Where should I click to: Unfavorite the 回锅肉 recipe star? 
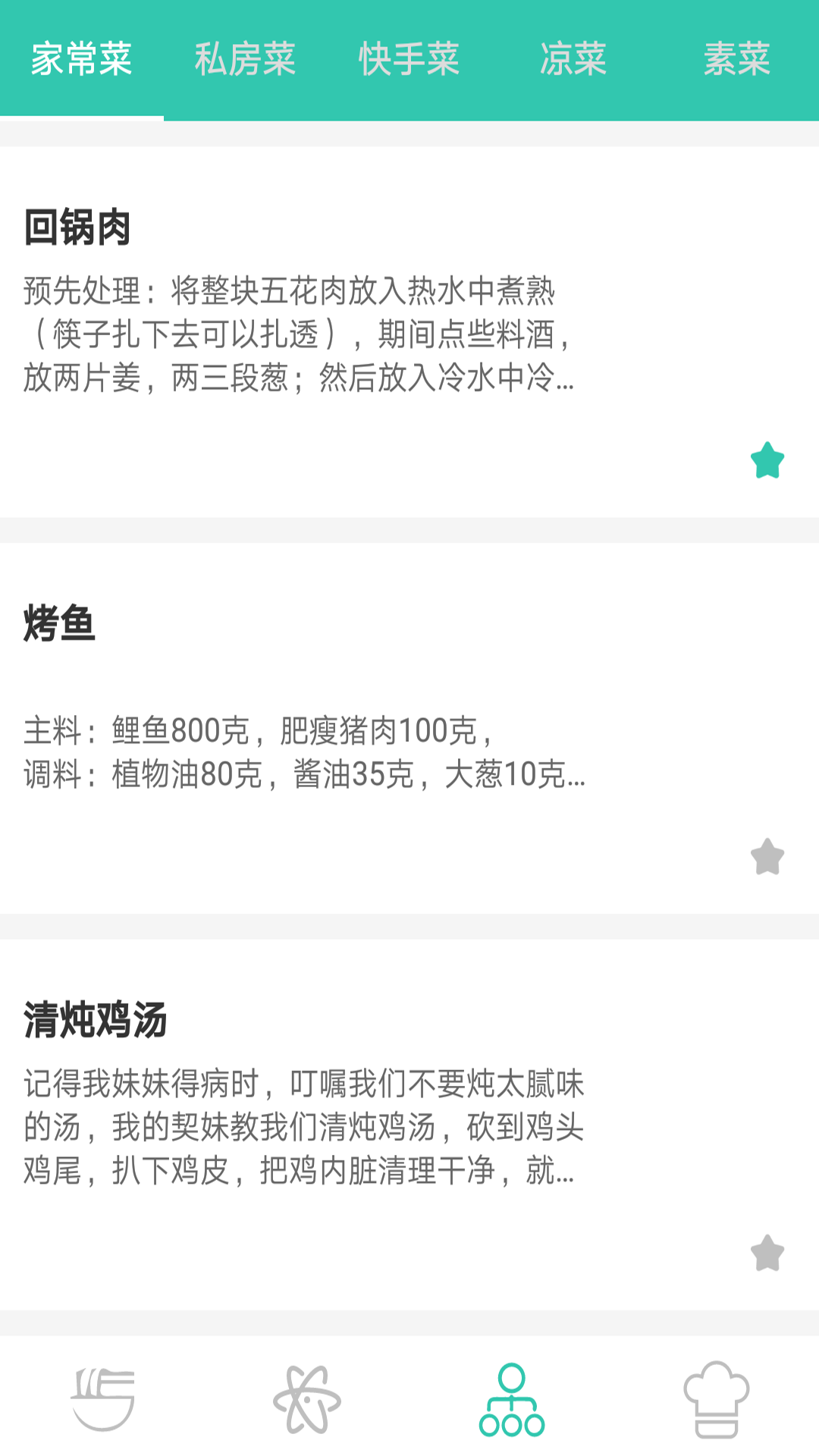(x=767, y=460)
